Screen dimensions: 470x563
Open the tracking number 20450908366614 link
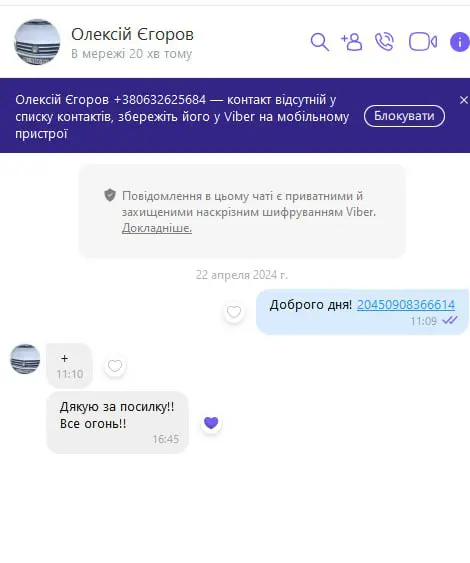click(406, 305)
